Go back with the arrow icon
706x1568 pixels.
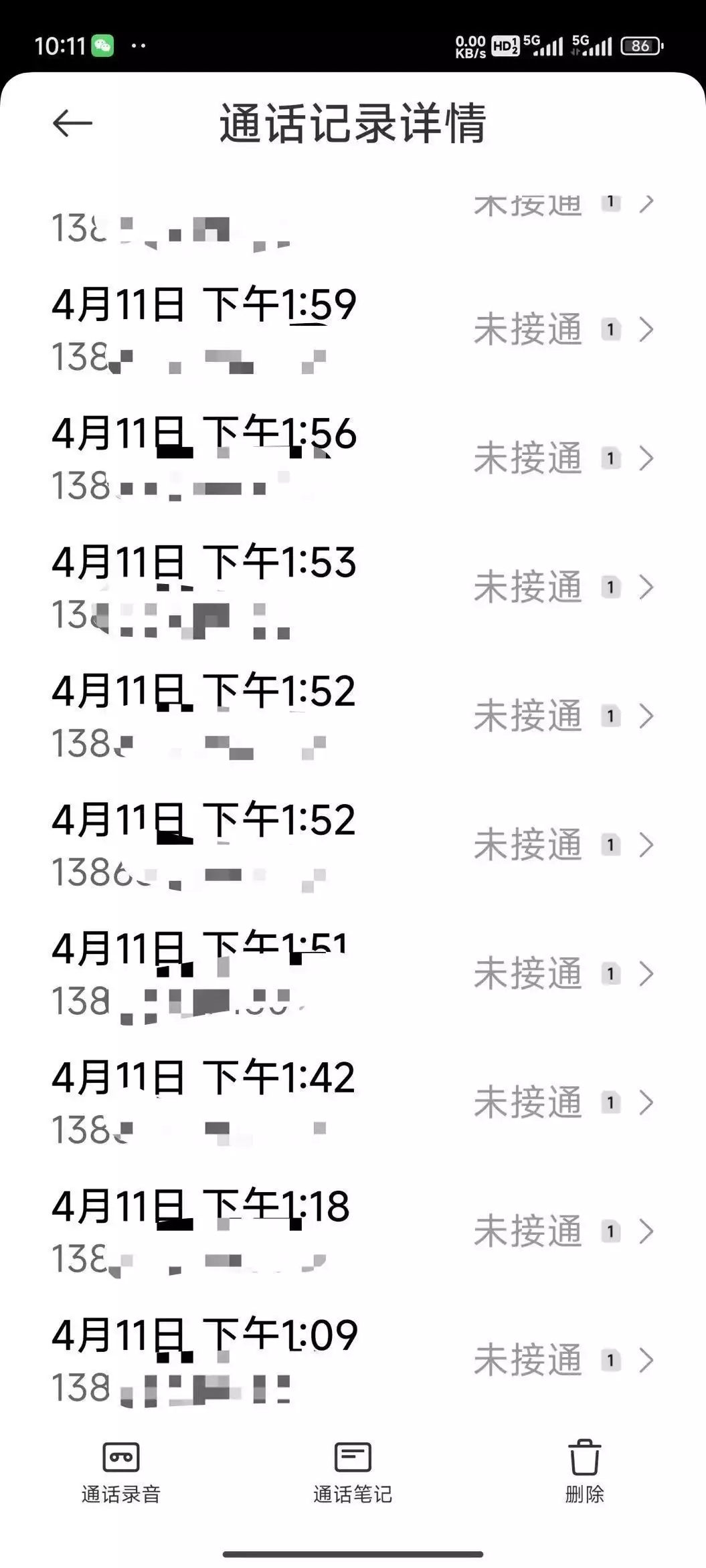pyautogui.click(x=72, y=123)
